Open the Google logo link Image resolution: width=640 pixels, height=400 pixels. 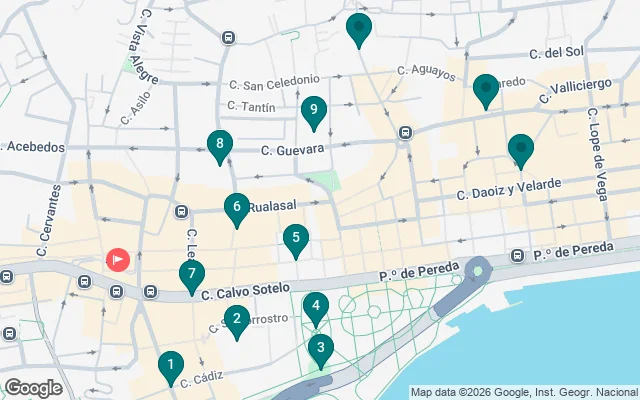(33, 387)
